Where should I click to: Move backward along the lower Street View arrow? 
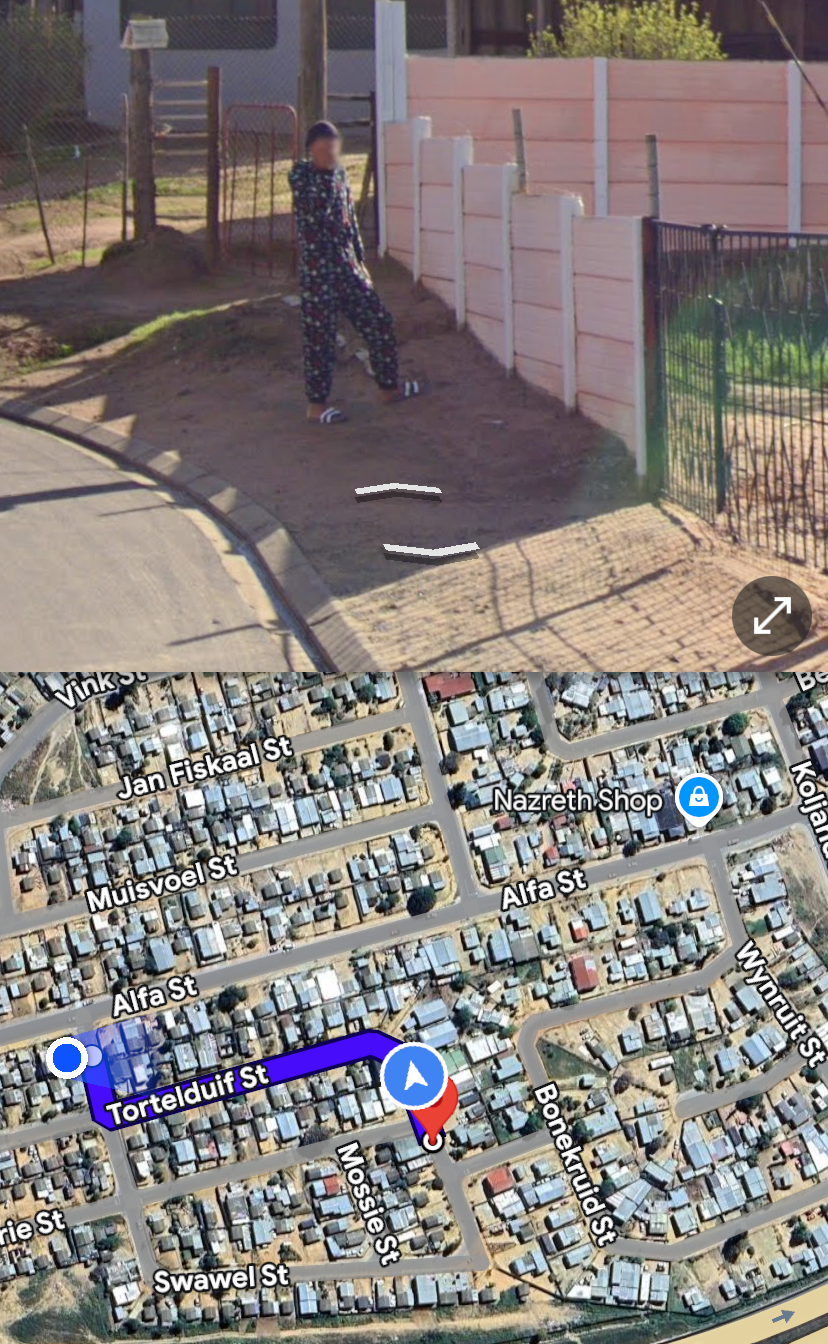(431, 549)
